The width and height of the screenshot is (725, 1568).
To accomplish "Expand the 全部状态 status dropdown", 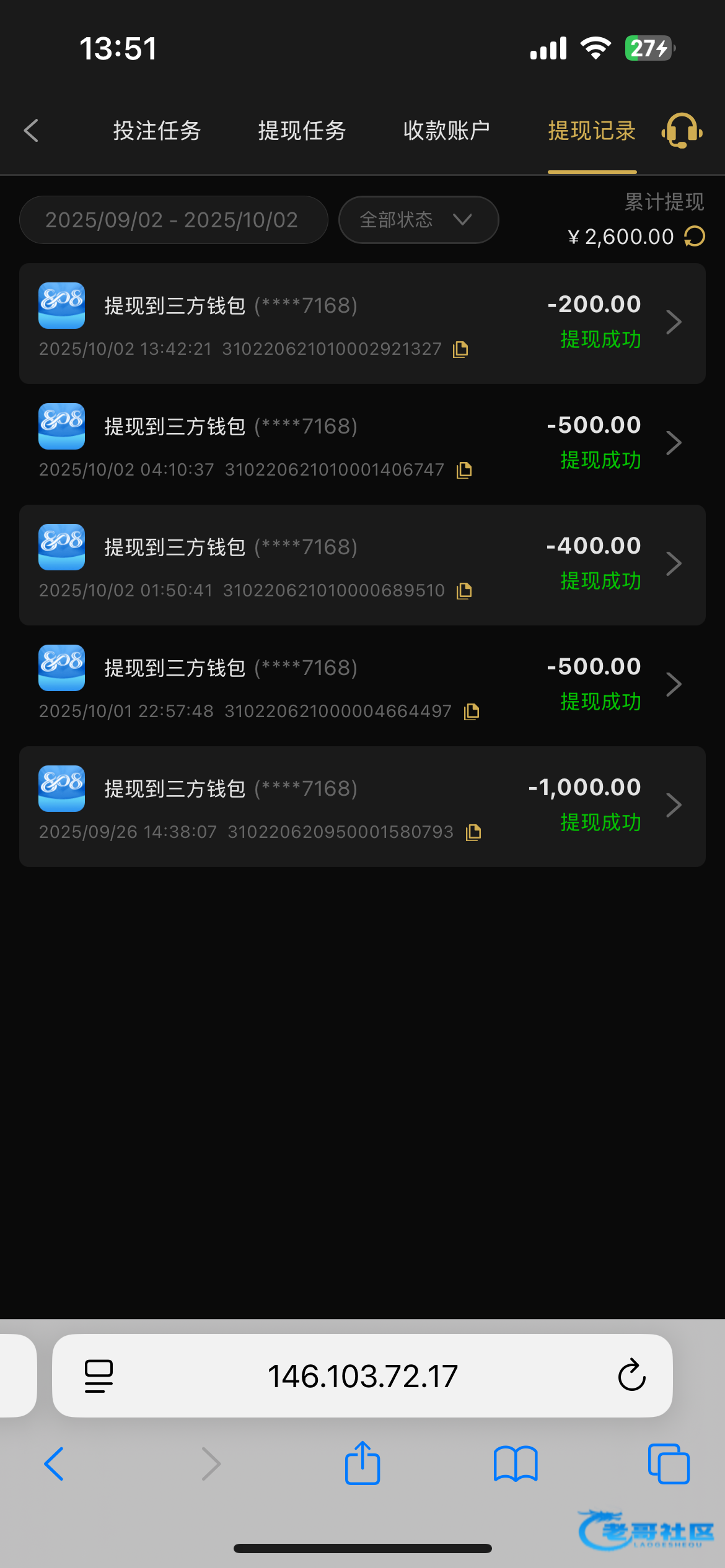I will click(x=418, y=220).
